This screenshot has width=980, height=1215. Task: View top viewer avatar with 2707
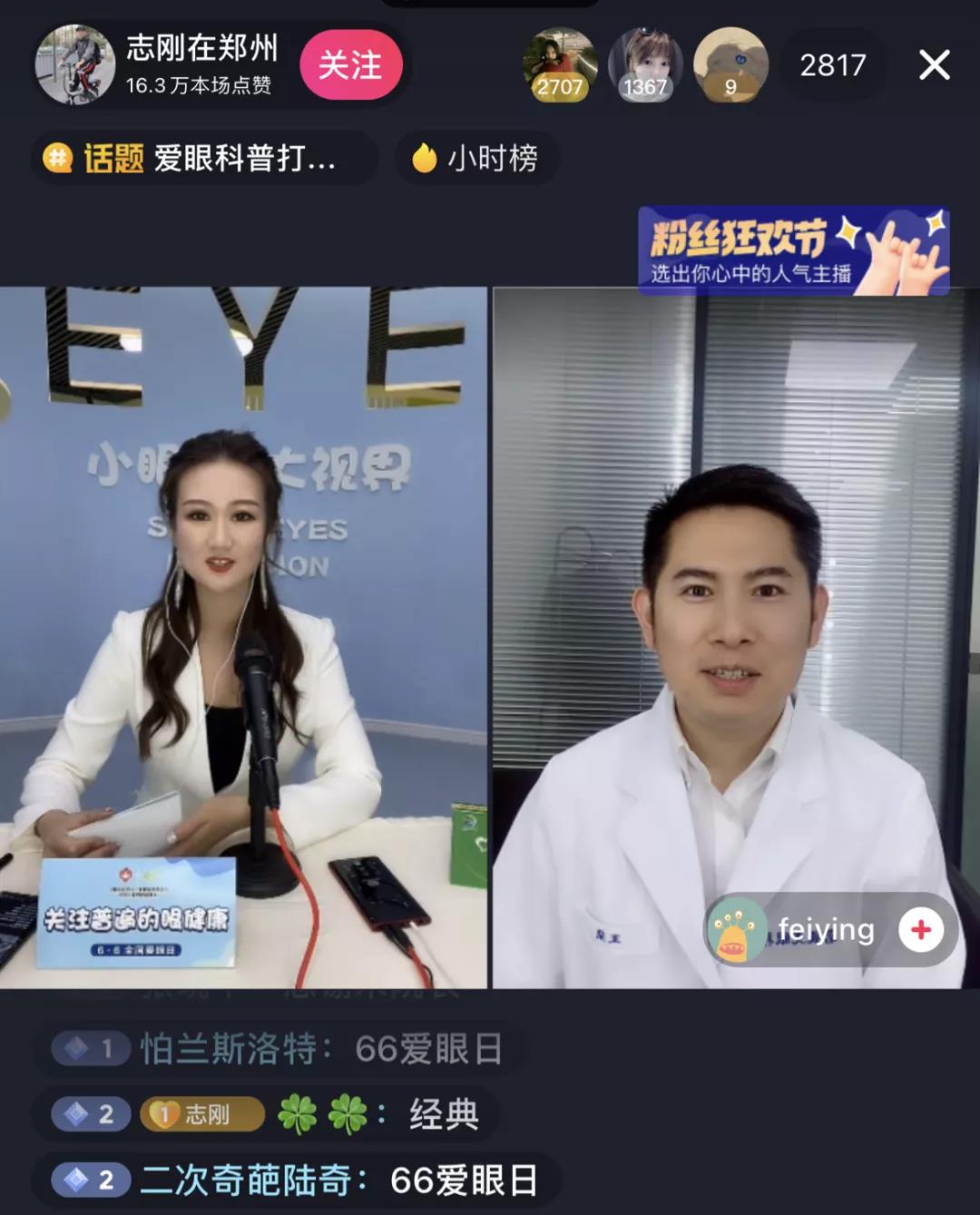pyautogui.click(x=560, y=64)
